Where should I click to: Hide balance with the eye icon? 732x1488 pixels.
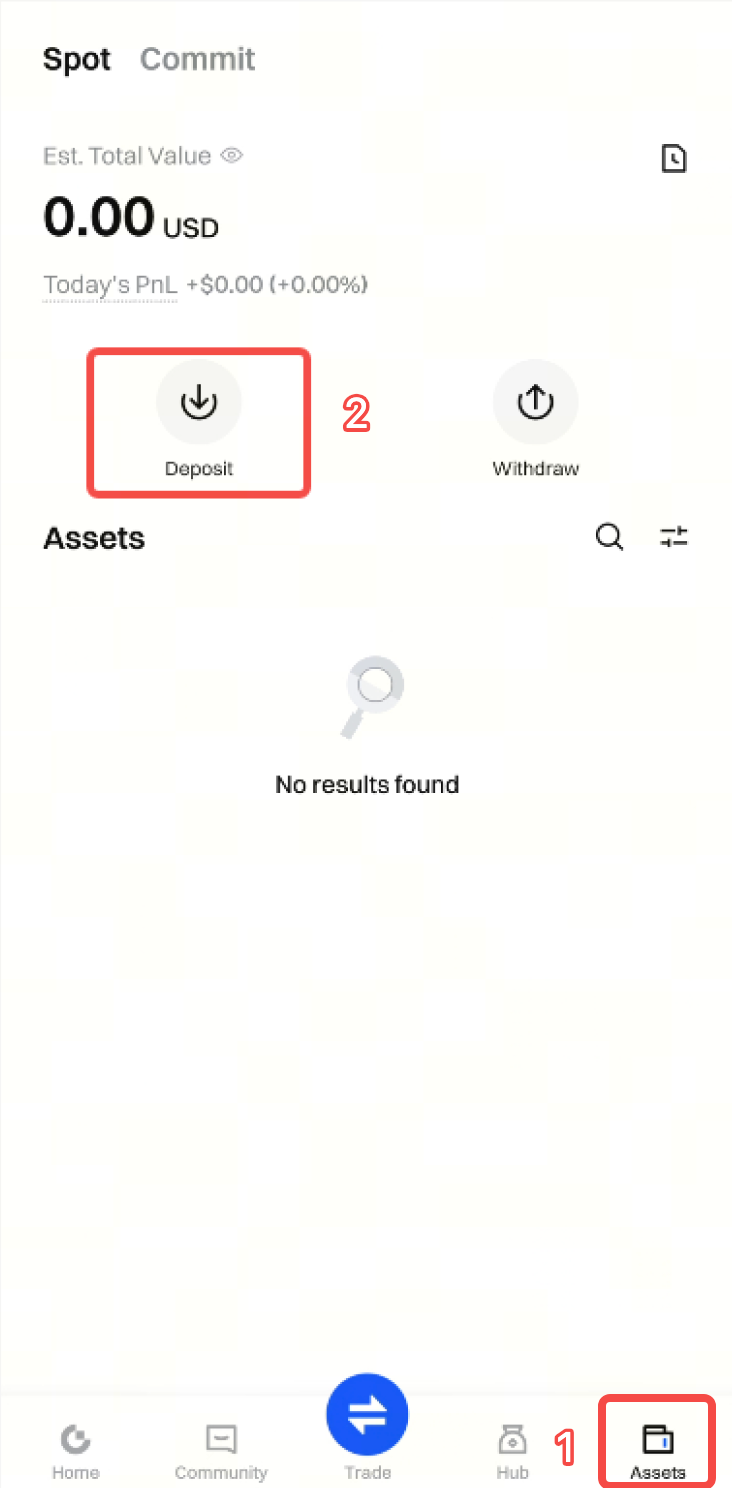pos(233,156)
